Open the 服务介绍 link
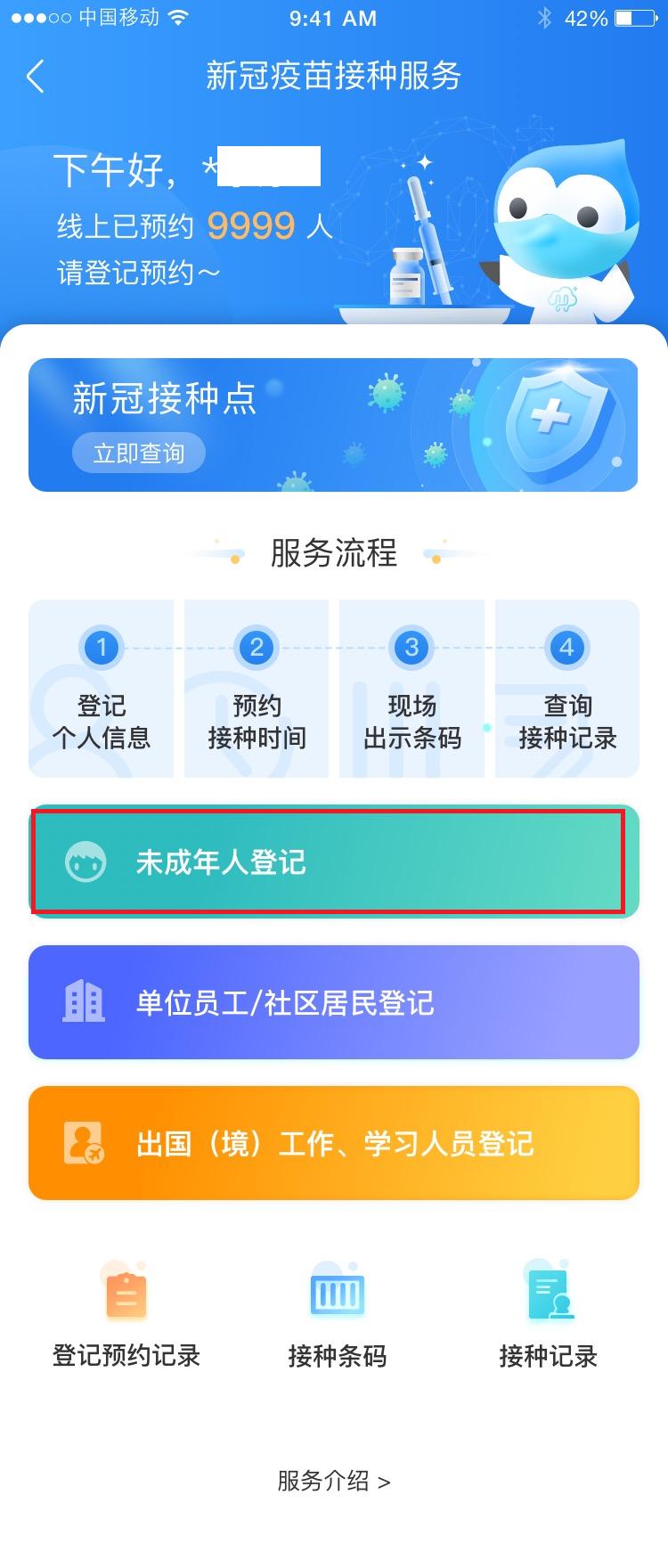This screenshot has width=668, height=1568. (333, 1482)
